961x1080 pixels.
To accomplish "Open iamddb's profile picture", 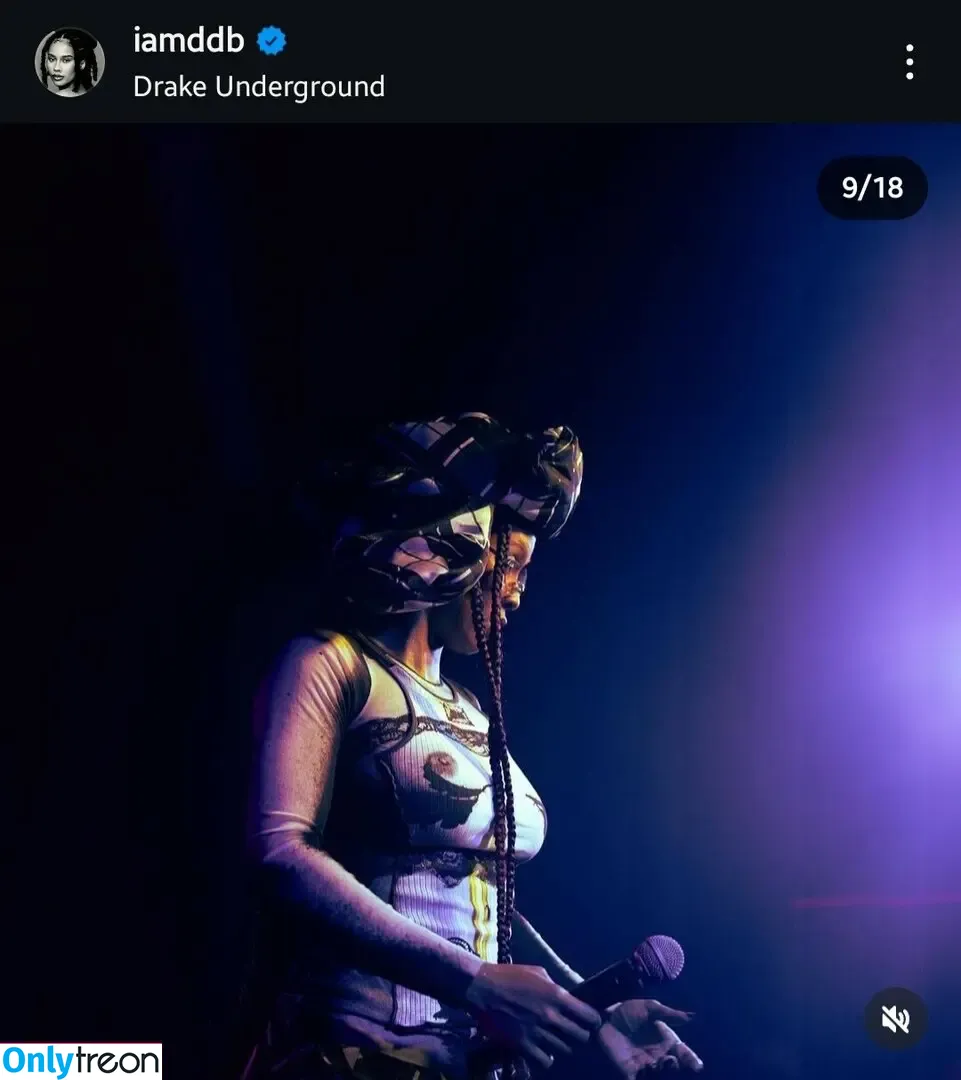I will [x=70, y=62].
